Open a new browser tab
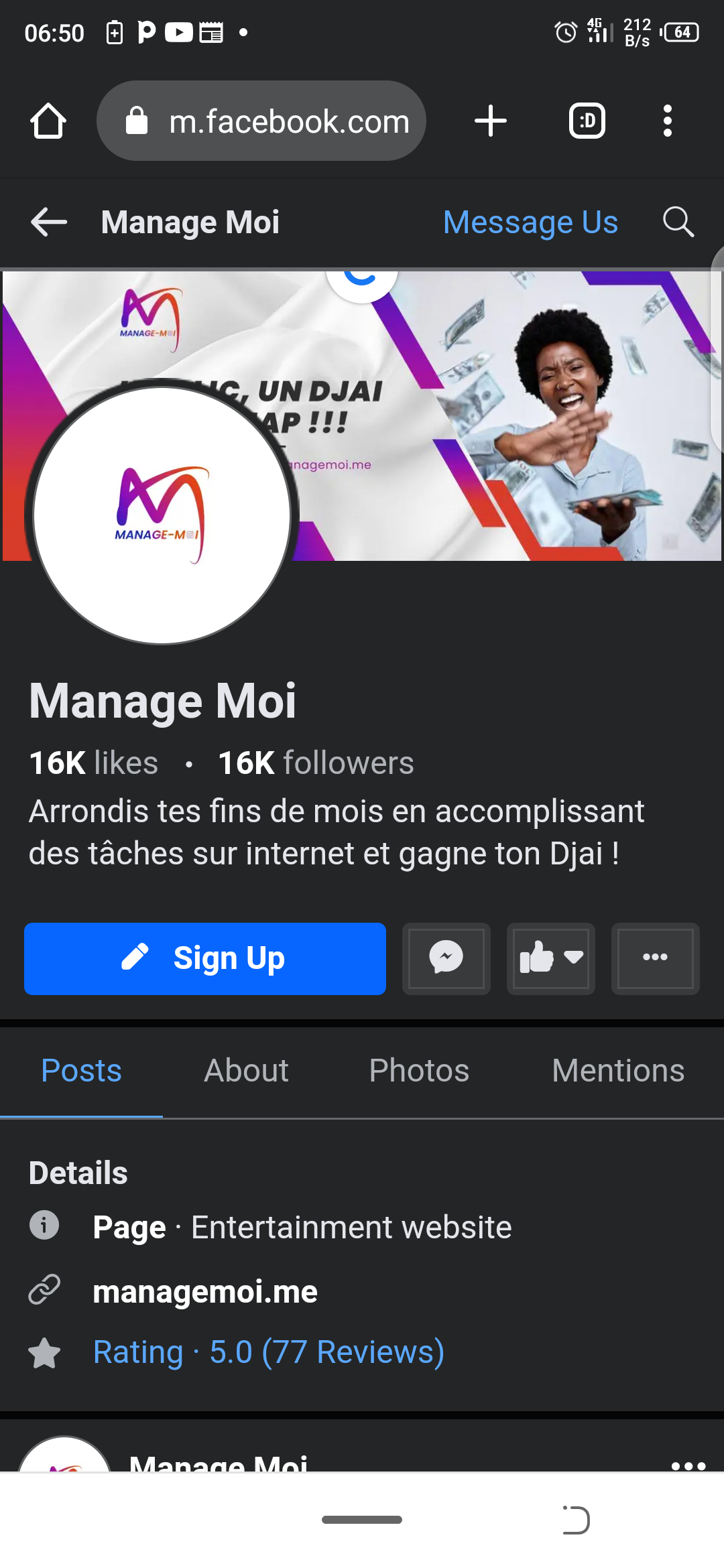This screenshot has width=724, height=1568. [x=490, y=121]
